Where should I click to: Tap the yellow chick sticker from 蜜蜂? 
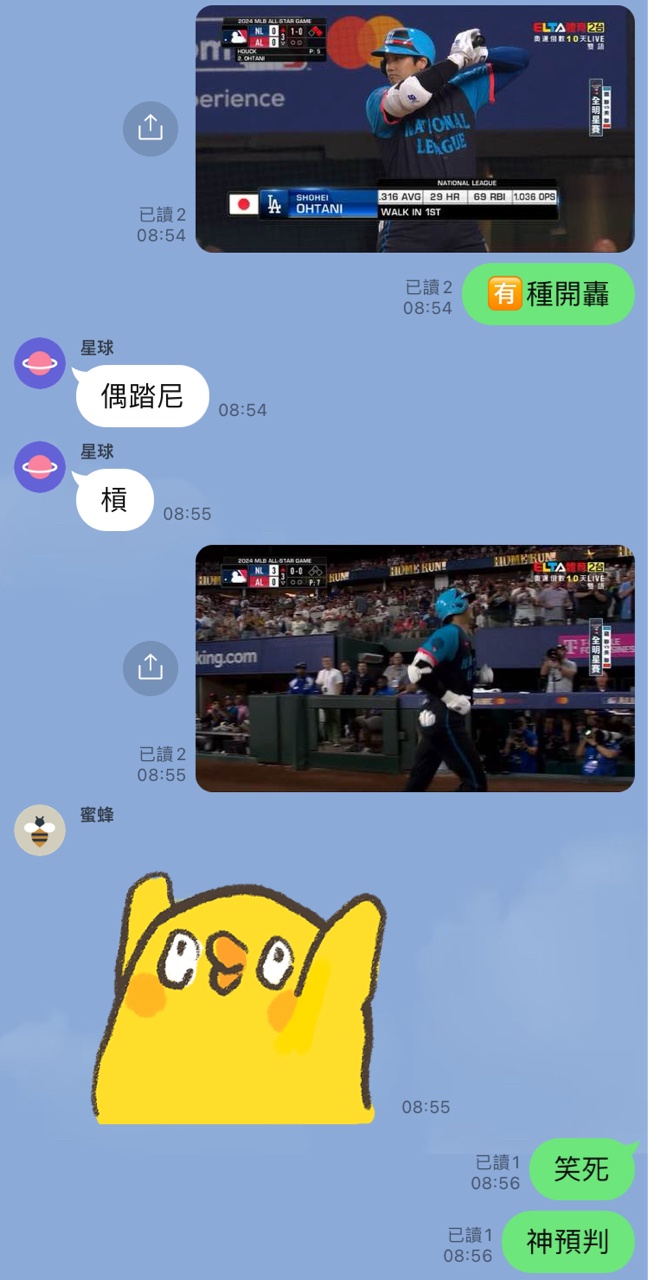[x=240, y=1000]
